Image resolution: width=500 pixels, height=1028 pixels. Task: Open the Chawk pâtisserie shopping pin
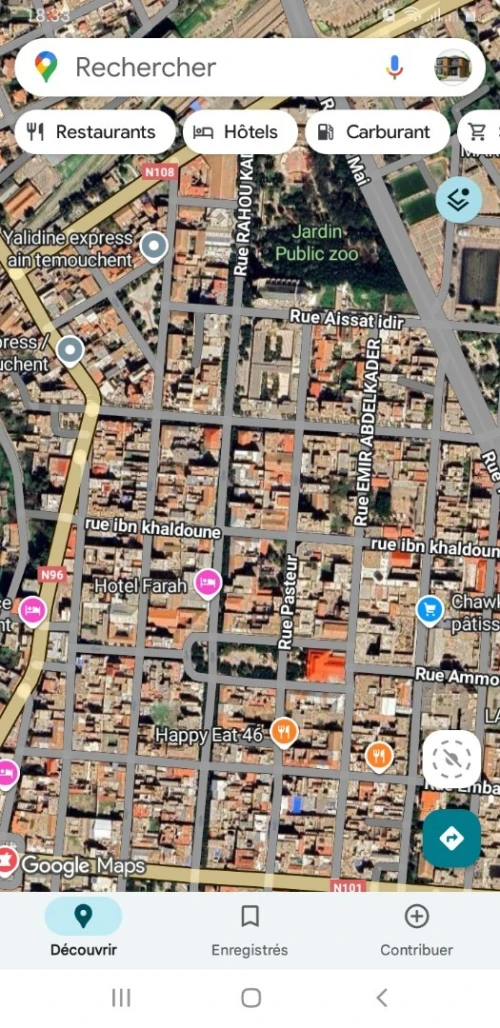click(430, 610)
